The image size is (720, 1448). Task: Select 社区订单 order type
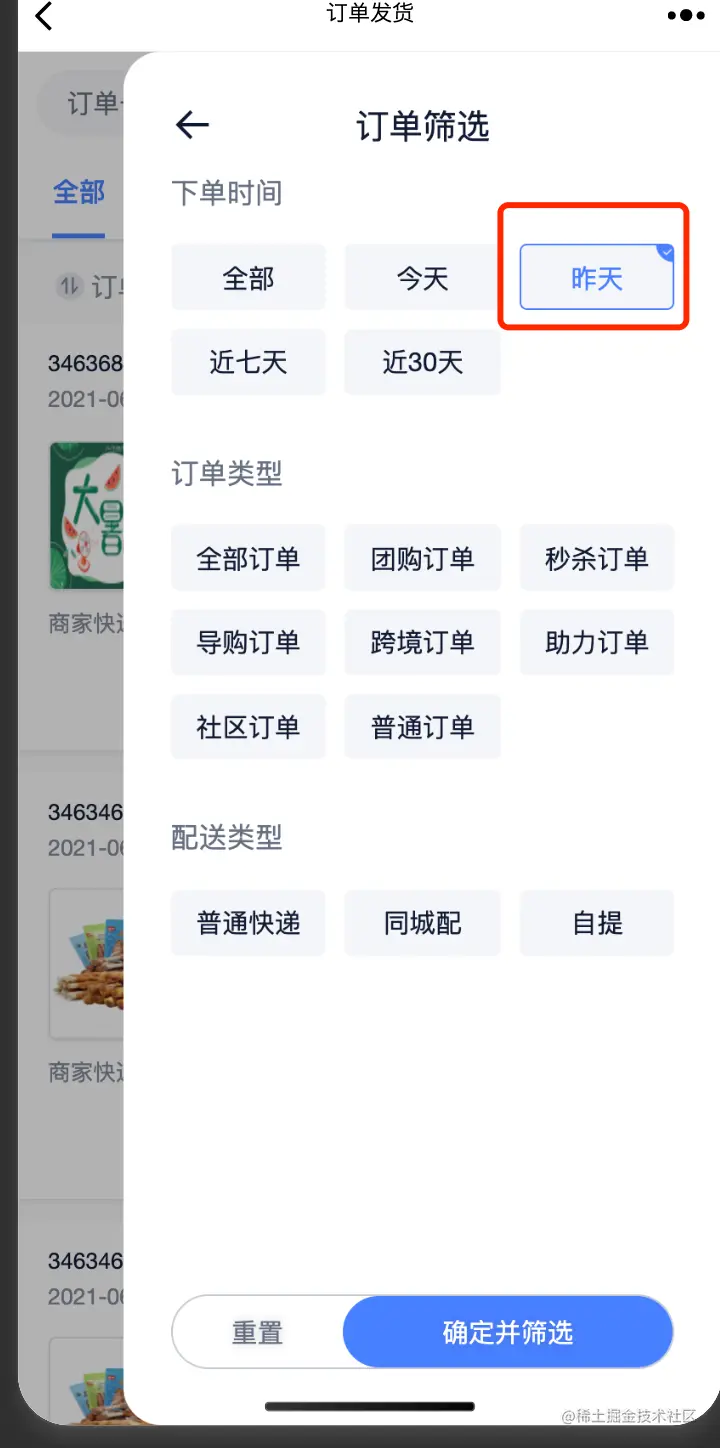248,727
